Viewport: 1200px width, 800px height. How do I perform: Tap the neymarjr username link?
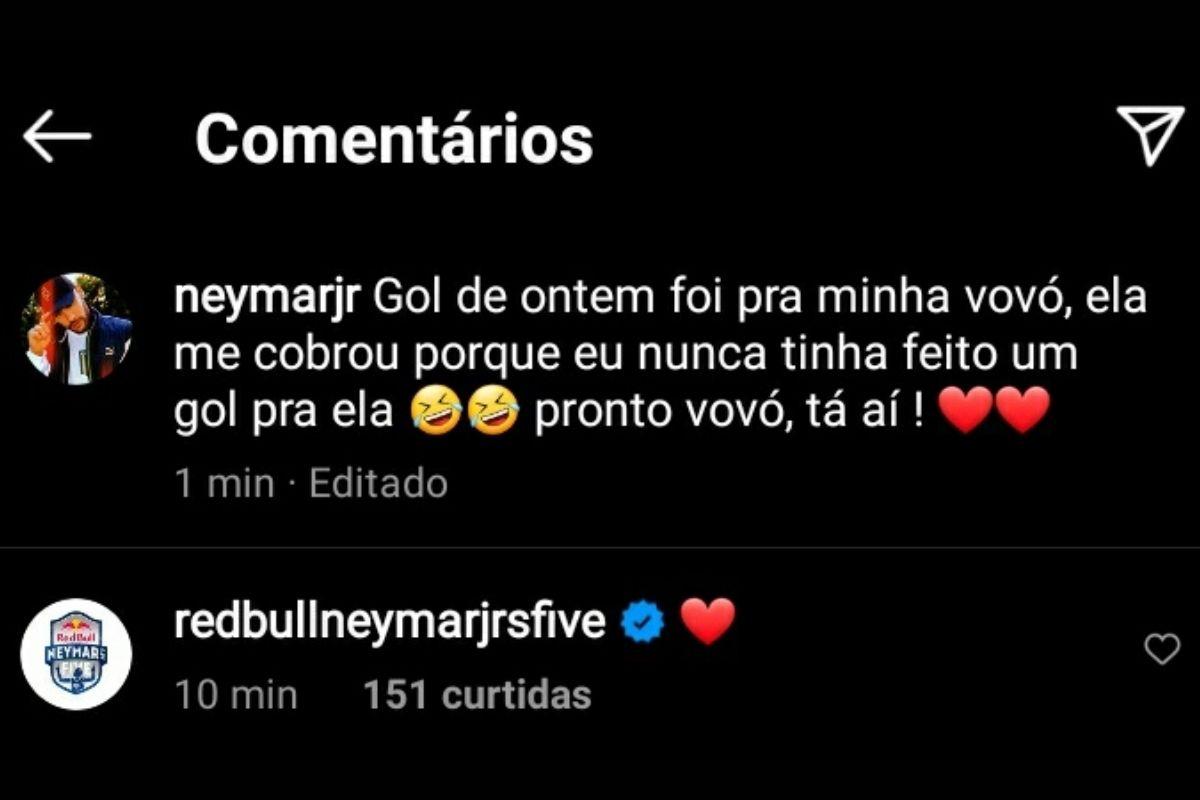271,299
